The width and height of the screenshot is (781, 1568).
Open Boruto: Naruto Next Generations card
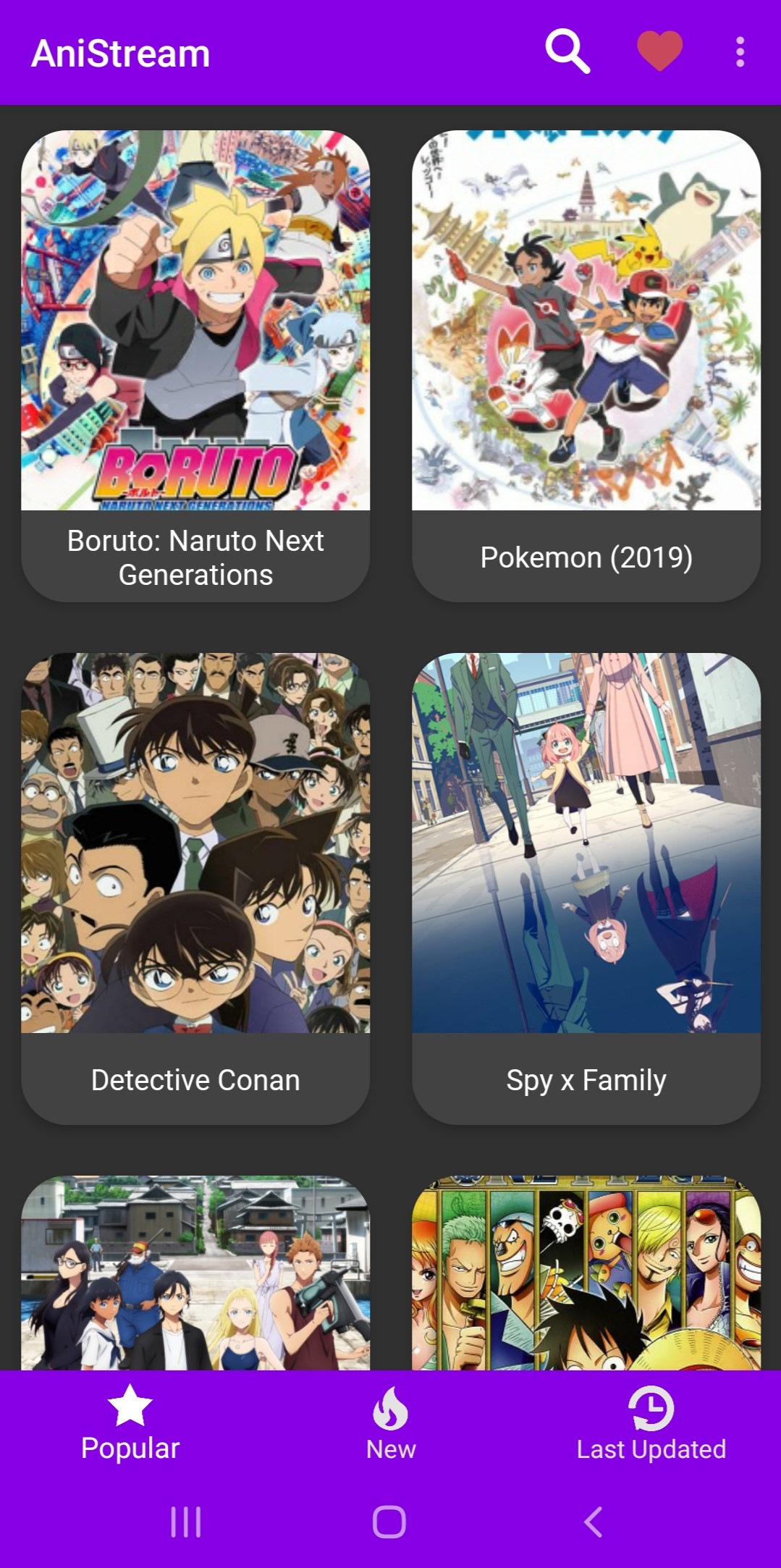coord(195,366)
